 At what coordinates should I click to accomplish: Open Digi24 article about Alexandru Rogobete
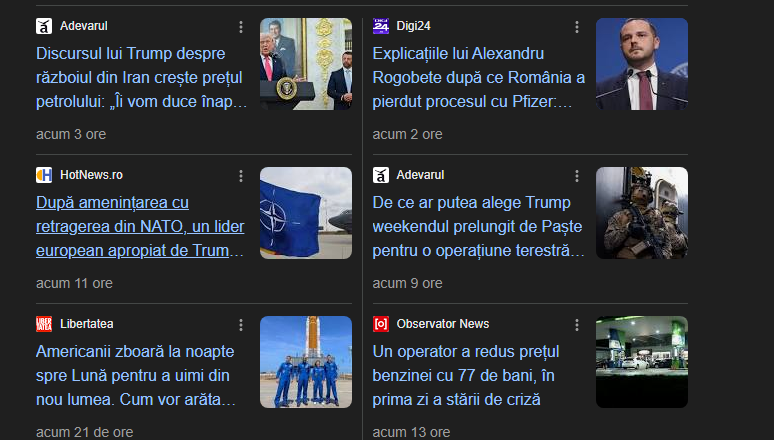[478, 77]
